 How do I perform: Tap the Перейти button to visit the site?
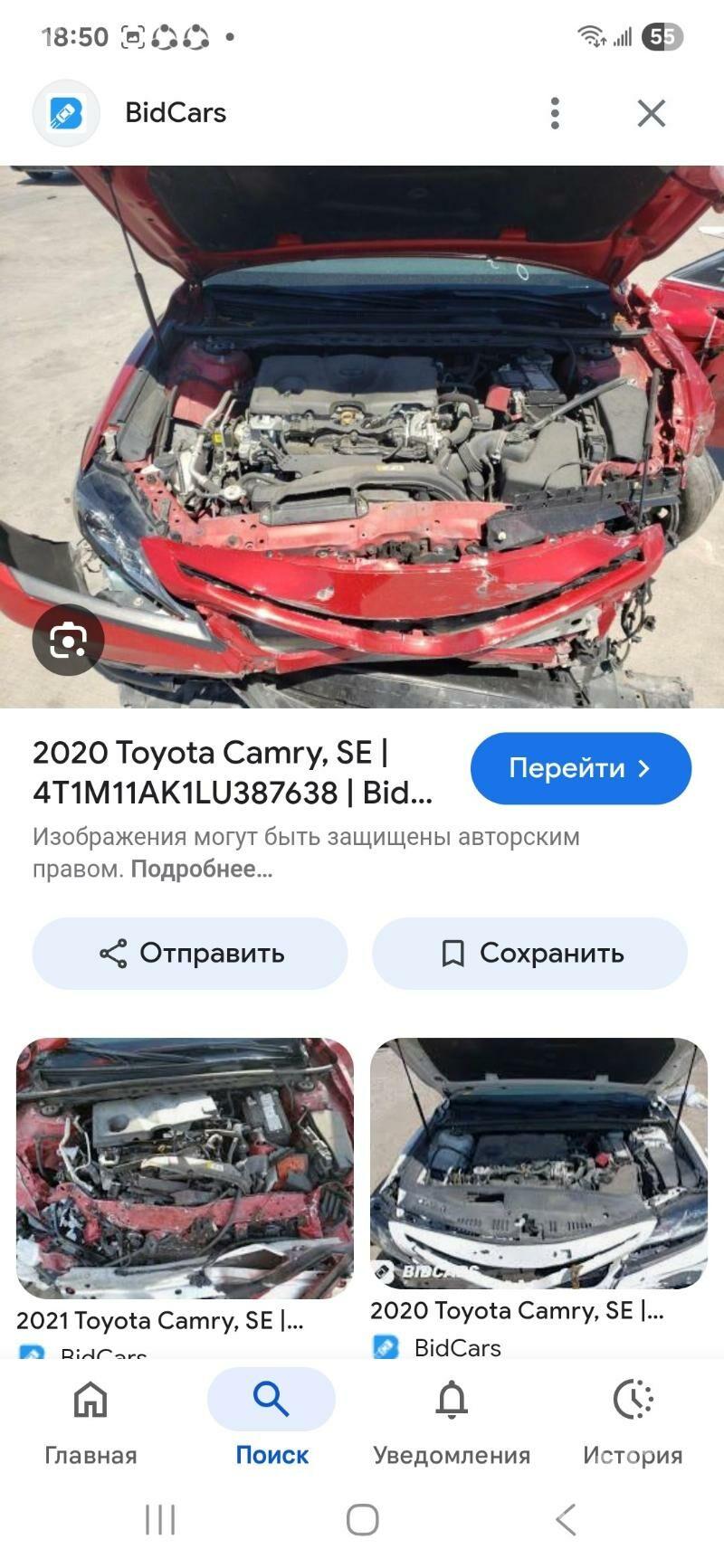click(580, 768)
